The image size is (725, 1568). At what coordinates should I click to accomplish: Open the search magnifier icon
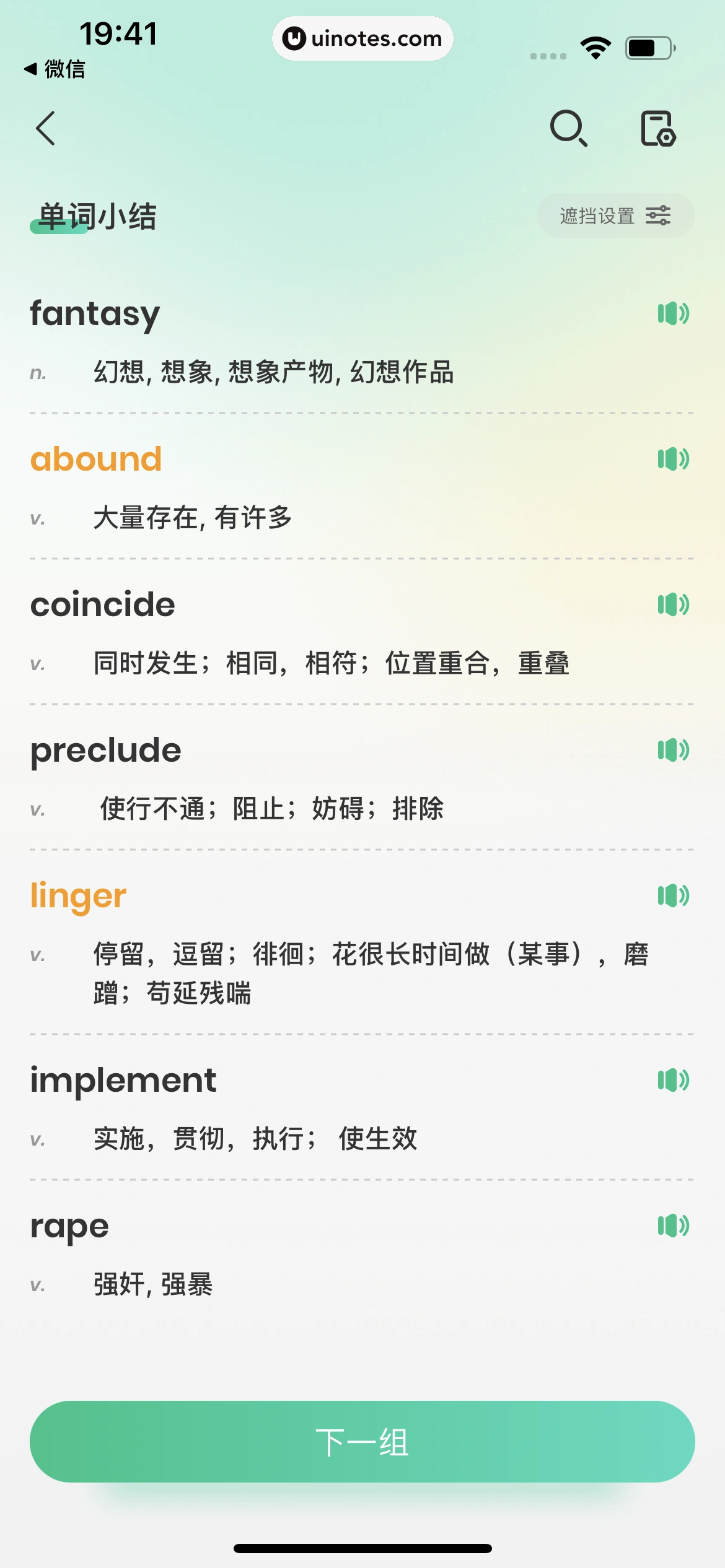568,128
